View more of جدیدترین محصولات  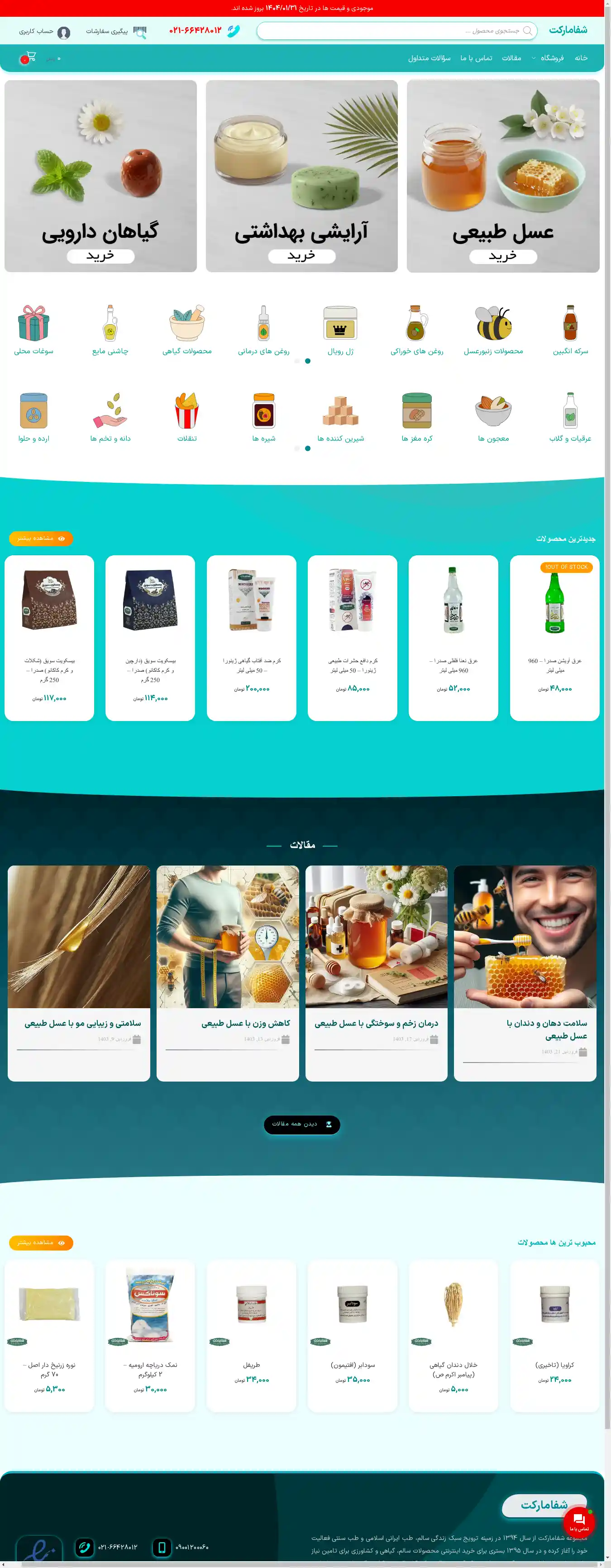41,539
